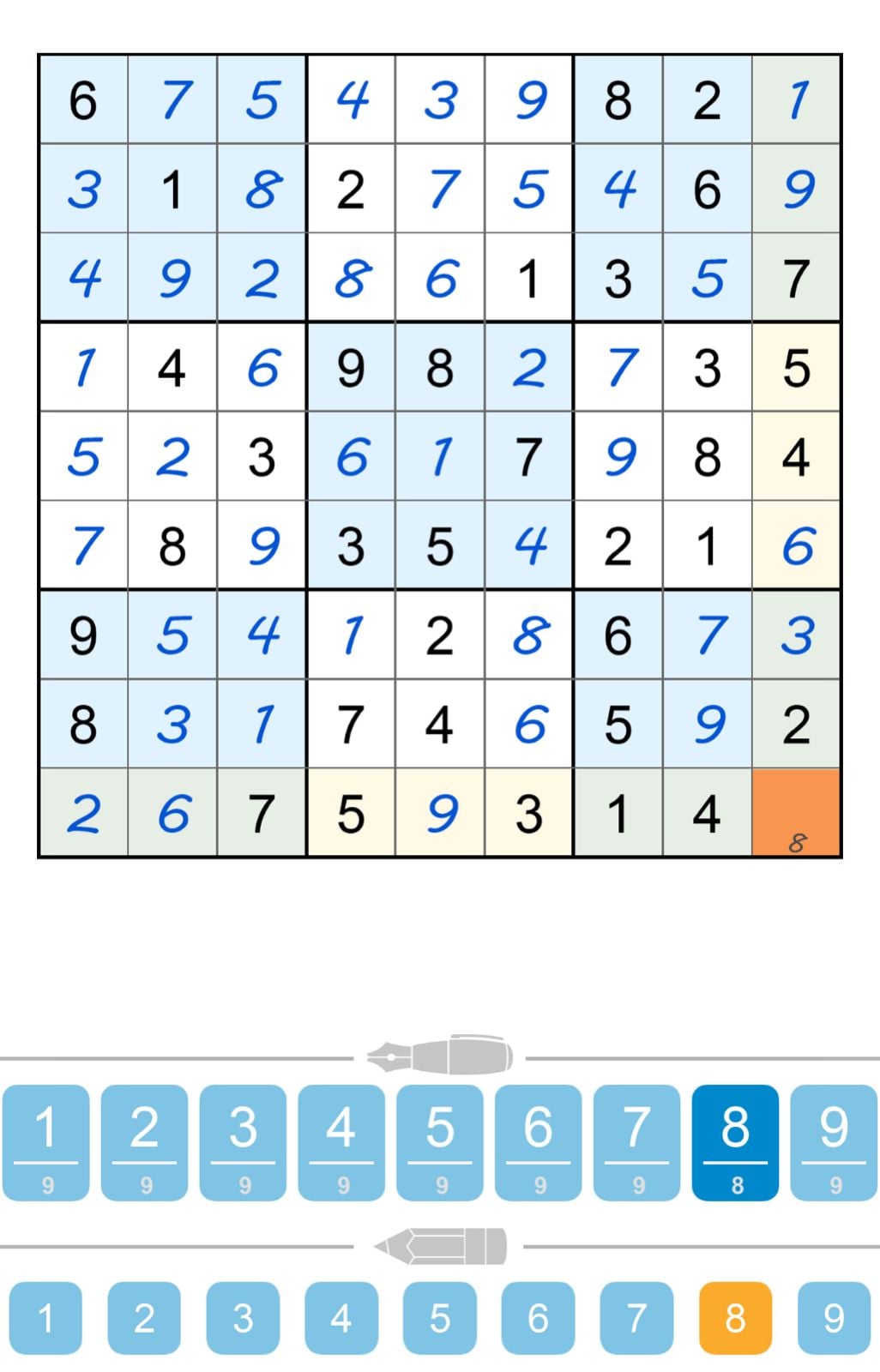
Task: Select pencil digit 2 from the lower row
Action: [145, 1318]
